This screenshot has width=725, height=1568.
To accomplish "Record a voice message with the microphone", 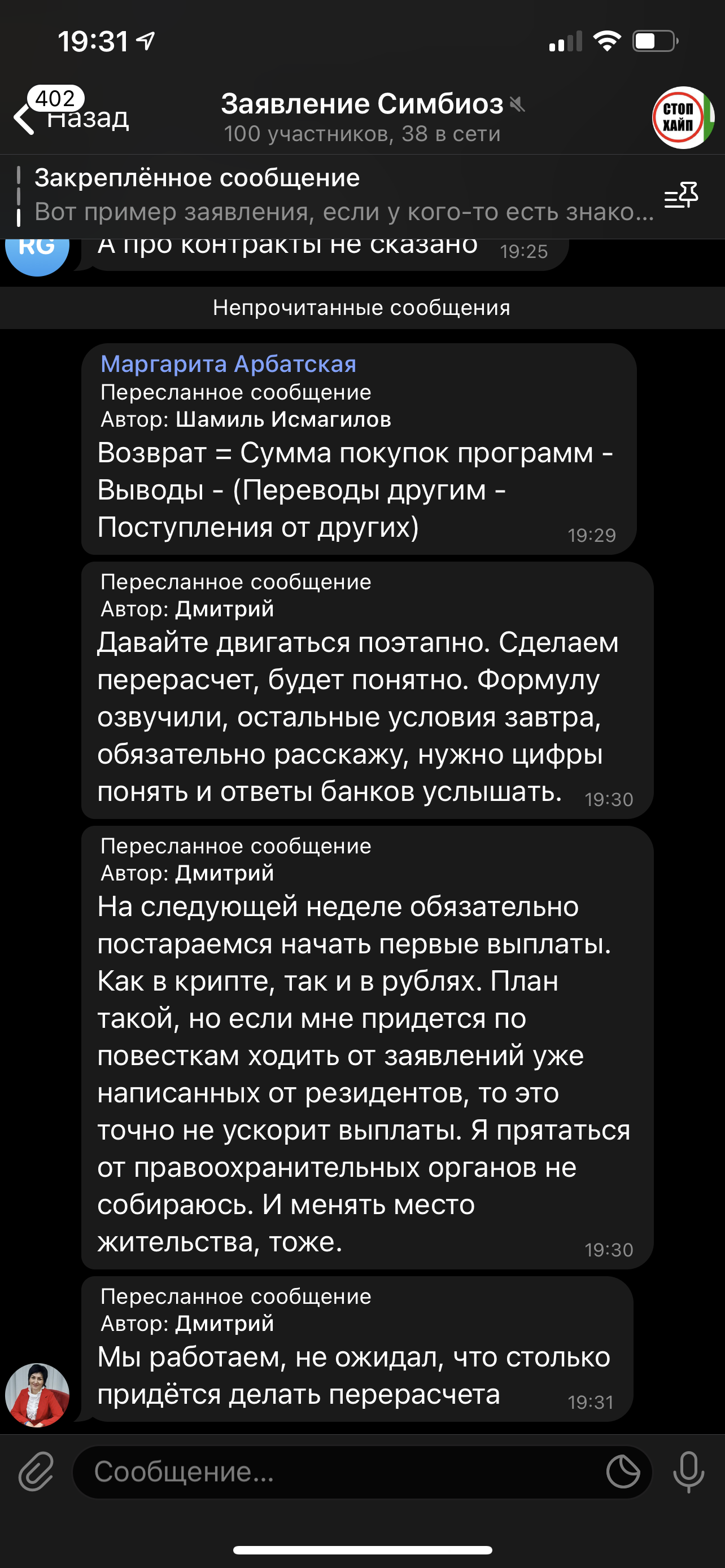I will (x=688, y=1472).
